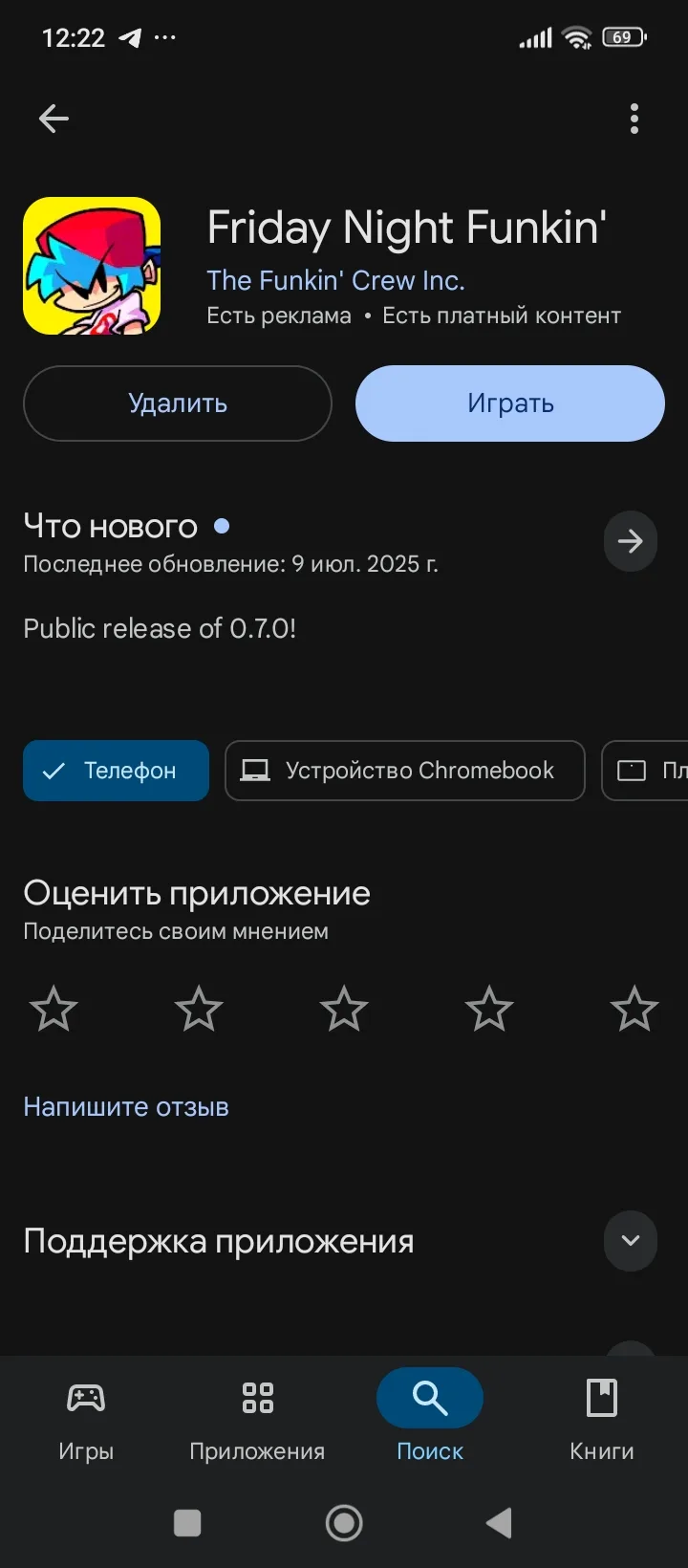Tap Удалить to uninstall the game
Image resolution: width=688 pixels, height=1568 pixels.
(178, 403)
